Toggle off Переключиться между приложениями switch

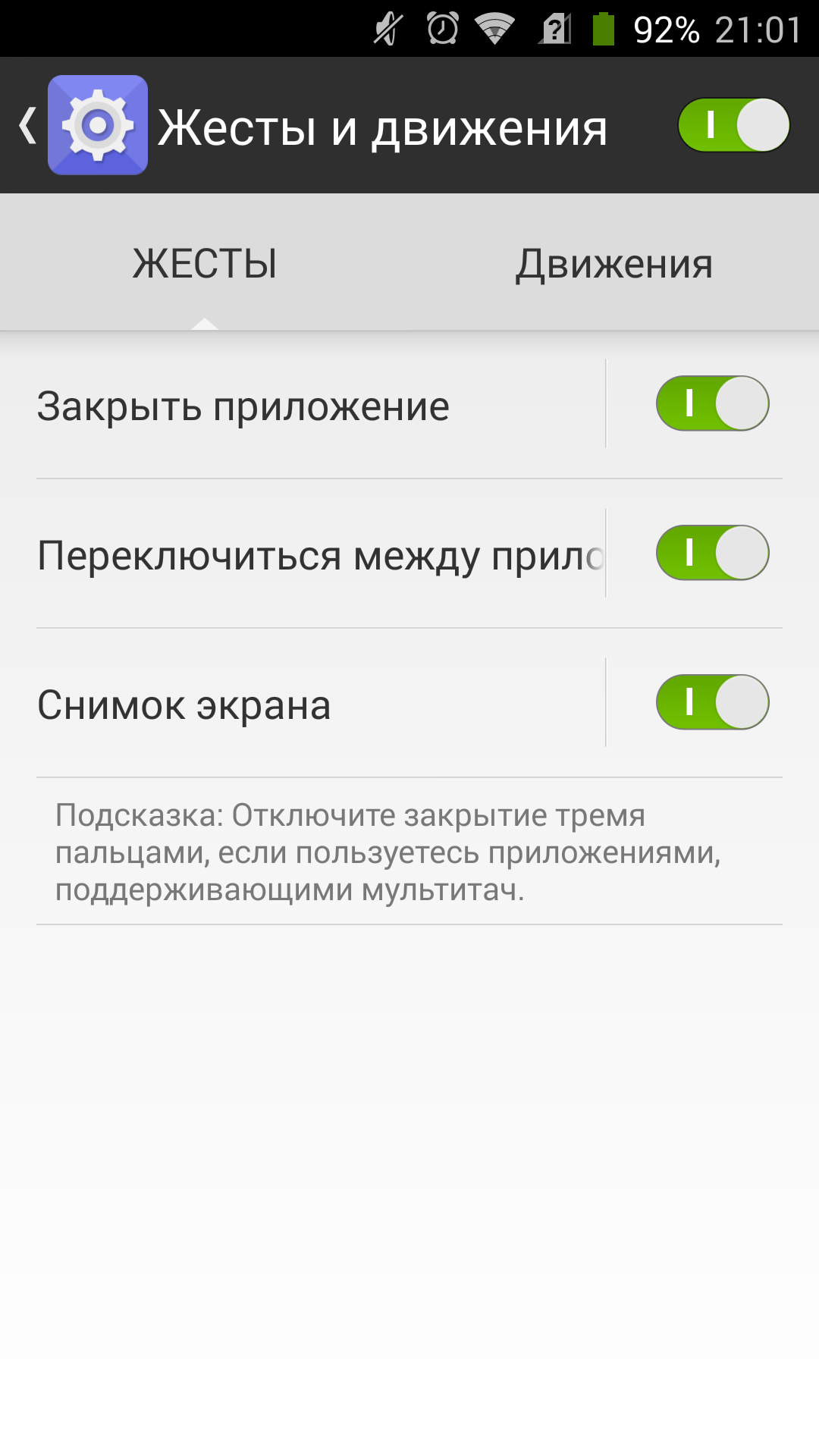(712, 553)
